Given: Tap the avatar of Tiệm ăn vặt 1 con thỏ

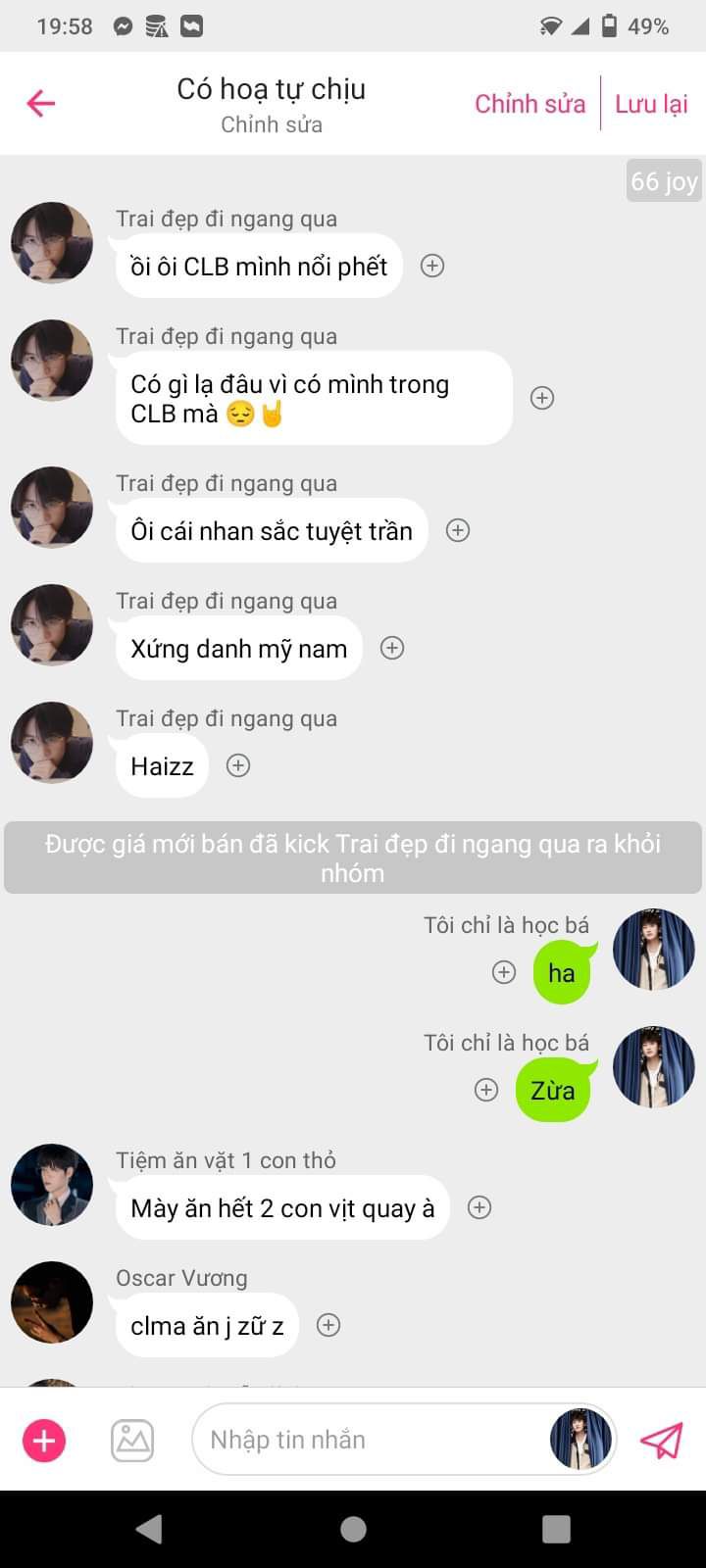Looking at the screenshot, I should [x=52, y=1184].
